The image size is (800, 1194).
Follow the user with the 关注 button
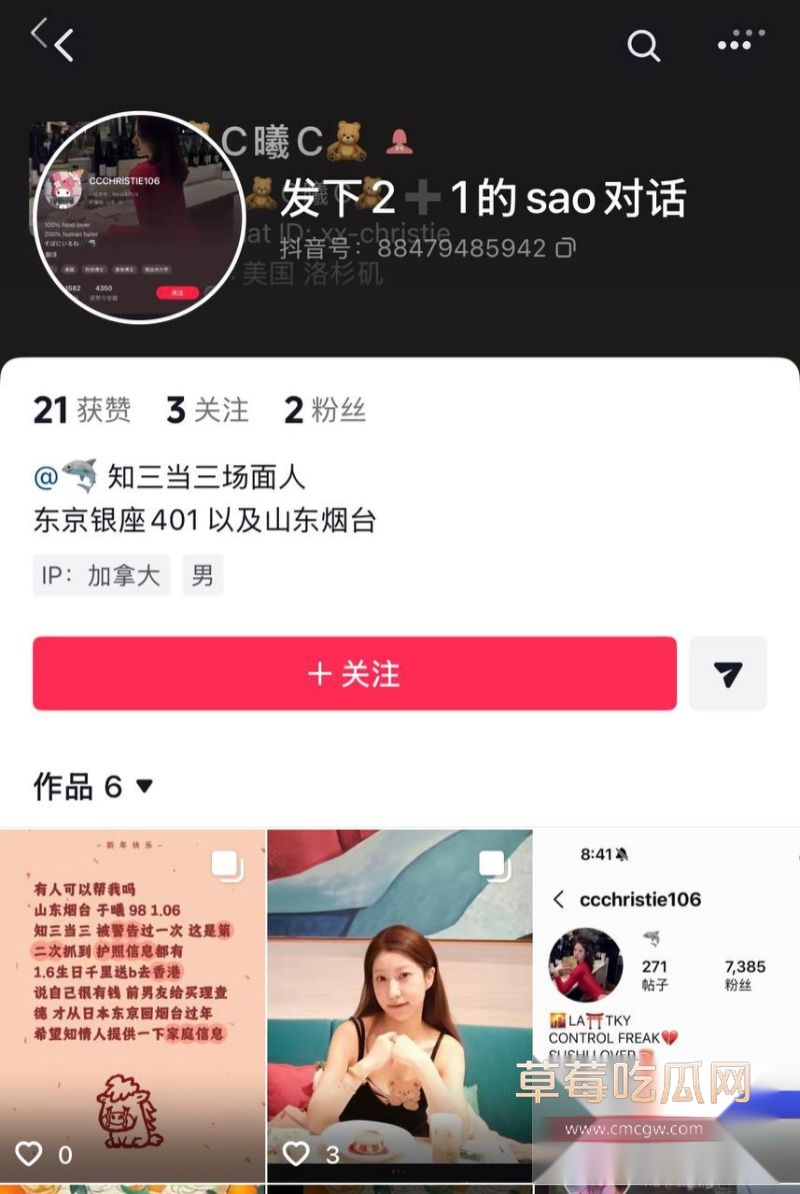(354, 674)
